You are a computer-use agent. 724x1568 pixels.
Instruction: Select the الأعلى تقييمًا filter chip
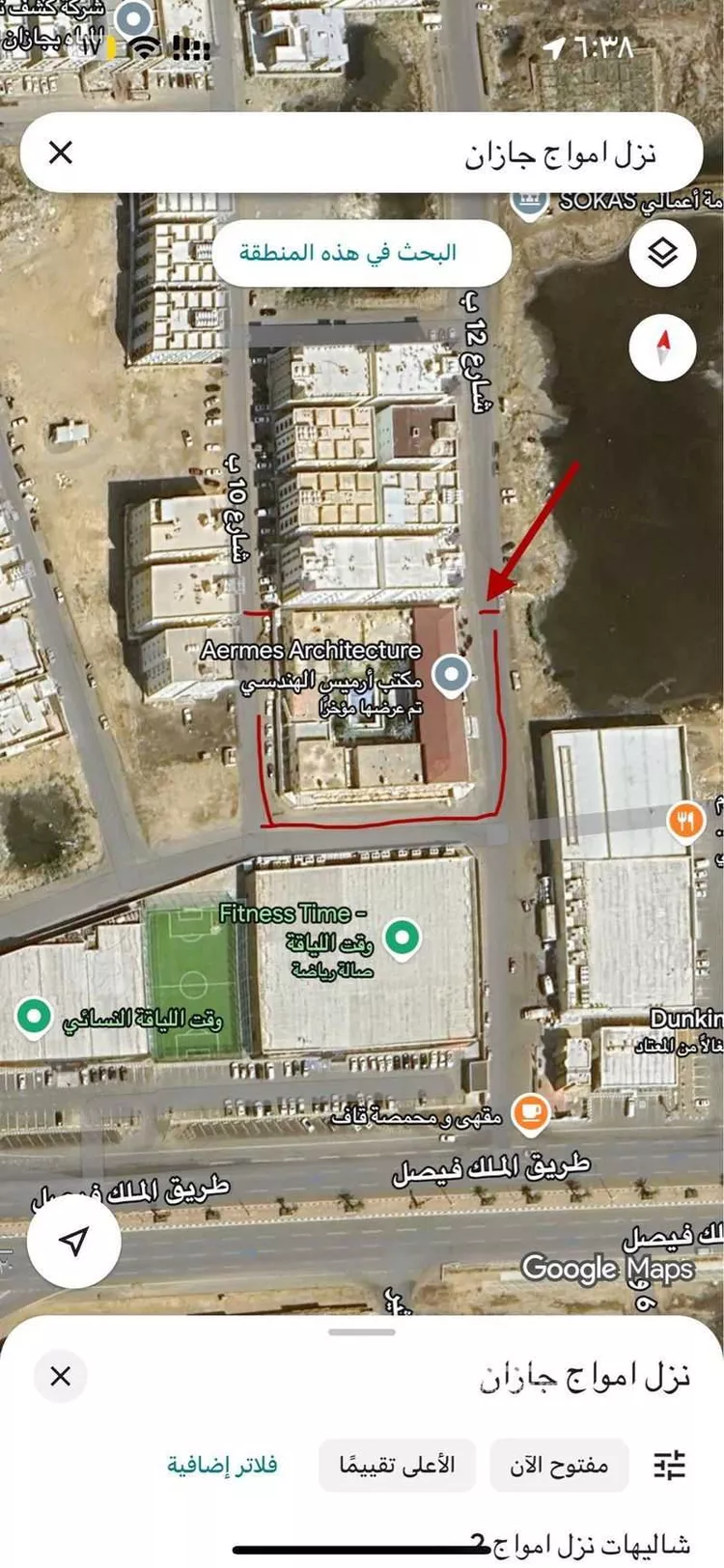coord(397,1465)
